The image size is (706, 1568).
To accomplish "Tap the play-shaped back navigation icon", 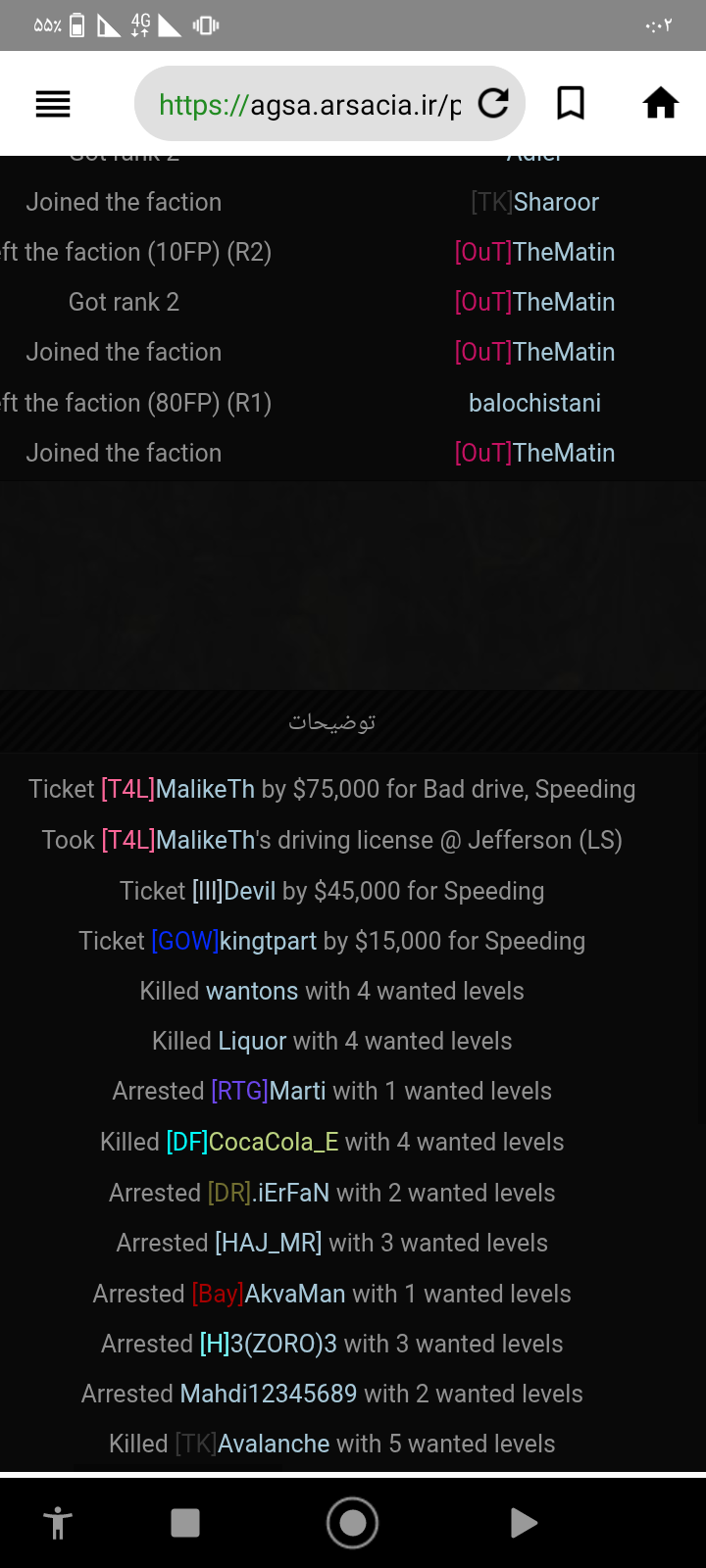I will [524, 1523].
